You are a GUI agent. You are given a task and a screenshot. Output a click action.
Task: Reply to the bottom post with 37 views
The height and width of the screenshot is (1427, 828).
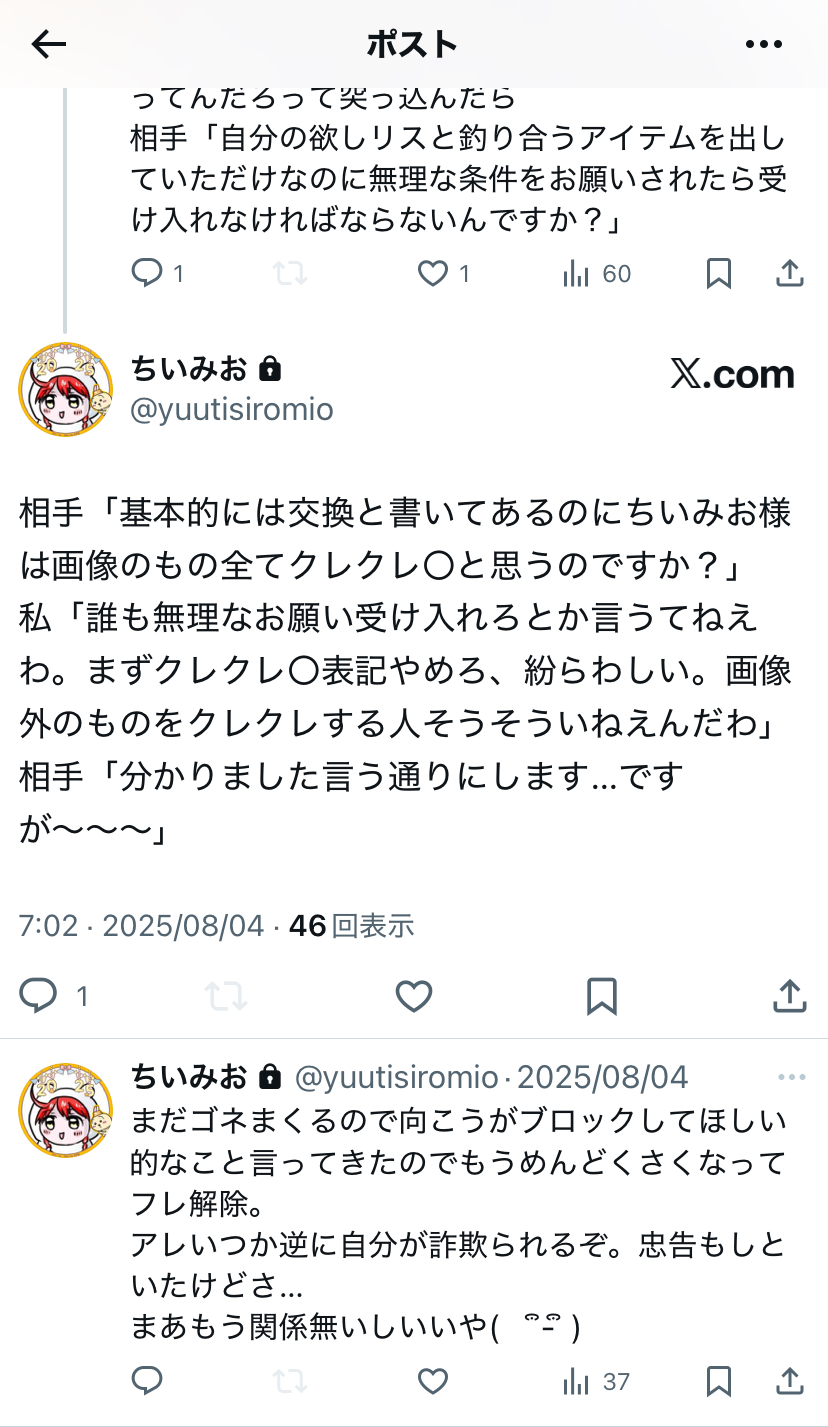(147, 1381)
